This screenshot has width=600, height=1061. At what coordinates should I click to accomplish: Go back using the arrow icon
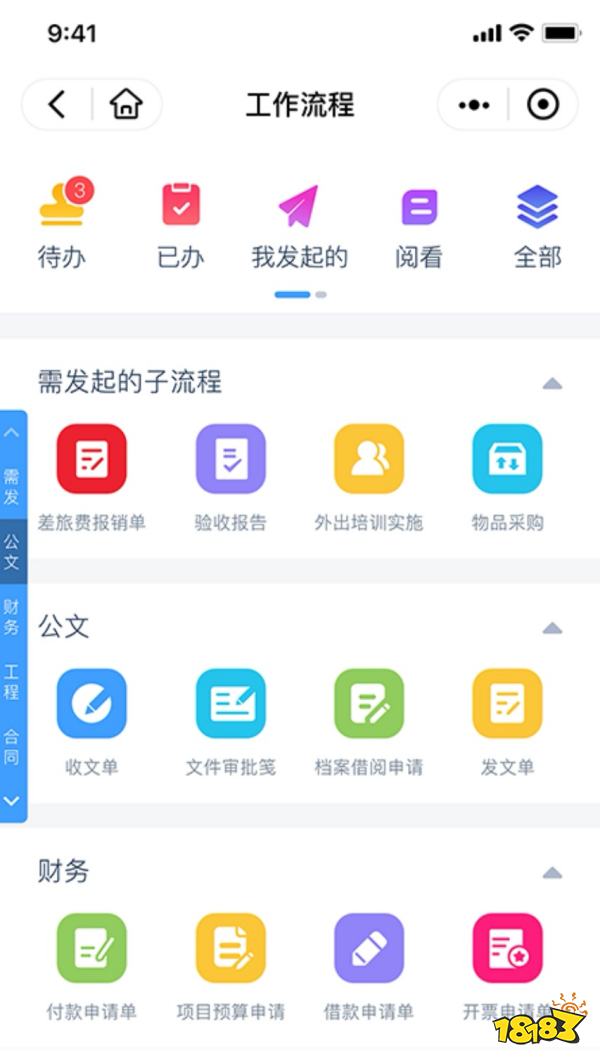click(x=57, y=104)
